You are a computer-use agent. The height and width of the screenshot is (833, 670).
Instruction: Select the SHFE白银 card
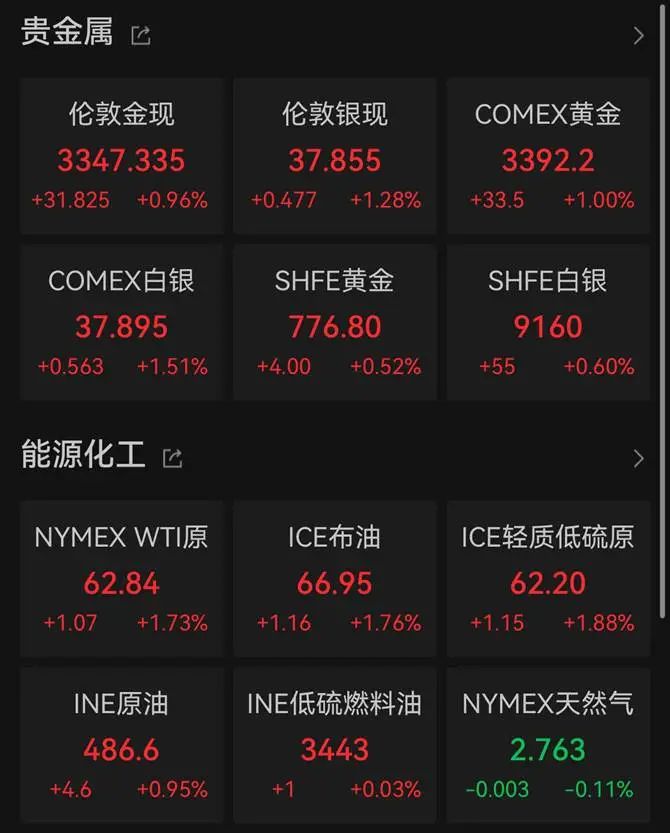[549, 322]
